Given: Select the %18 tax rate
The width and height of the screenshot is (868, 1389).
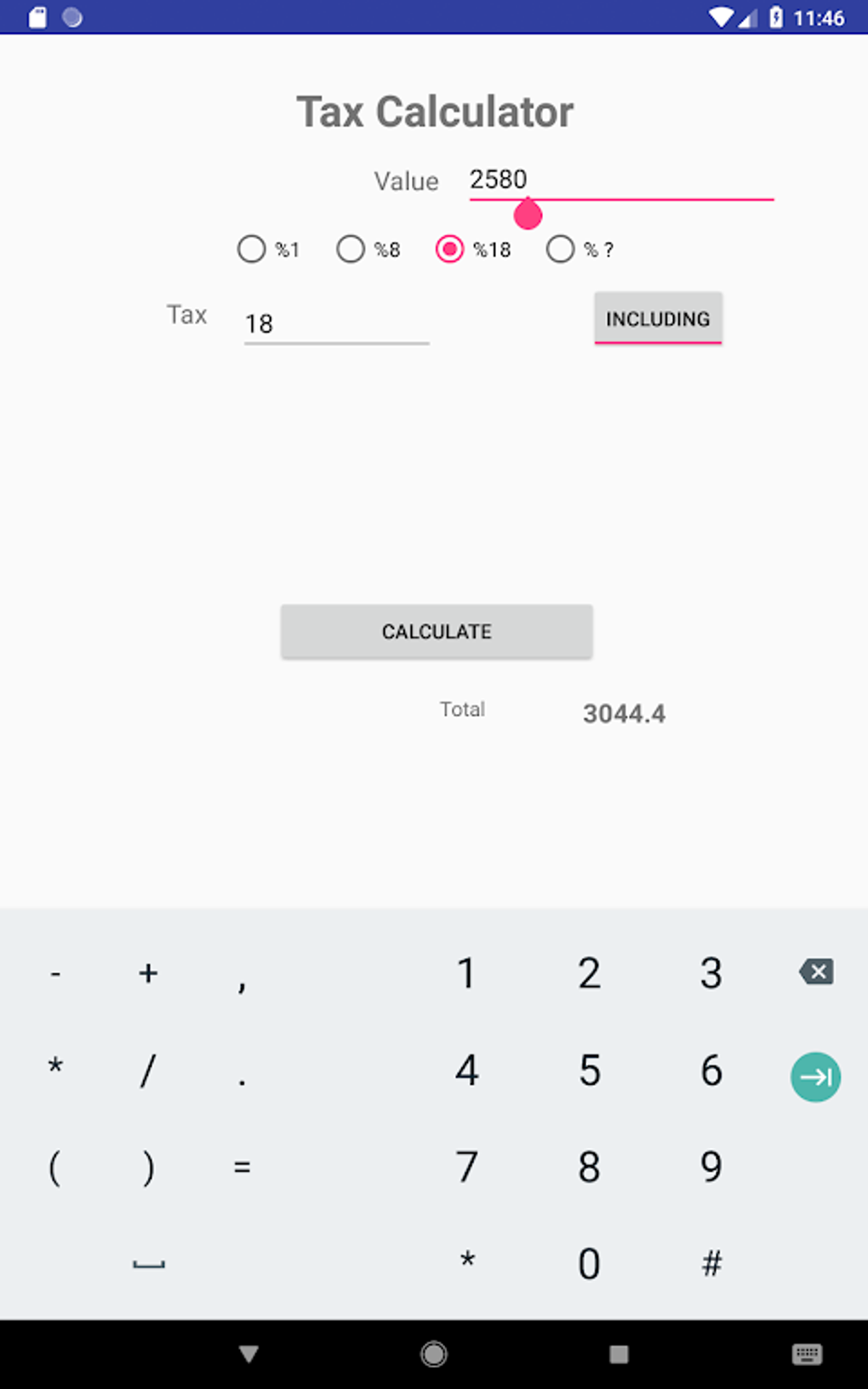Looking at the screenshot, I should click(448, 249).
